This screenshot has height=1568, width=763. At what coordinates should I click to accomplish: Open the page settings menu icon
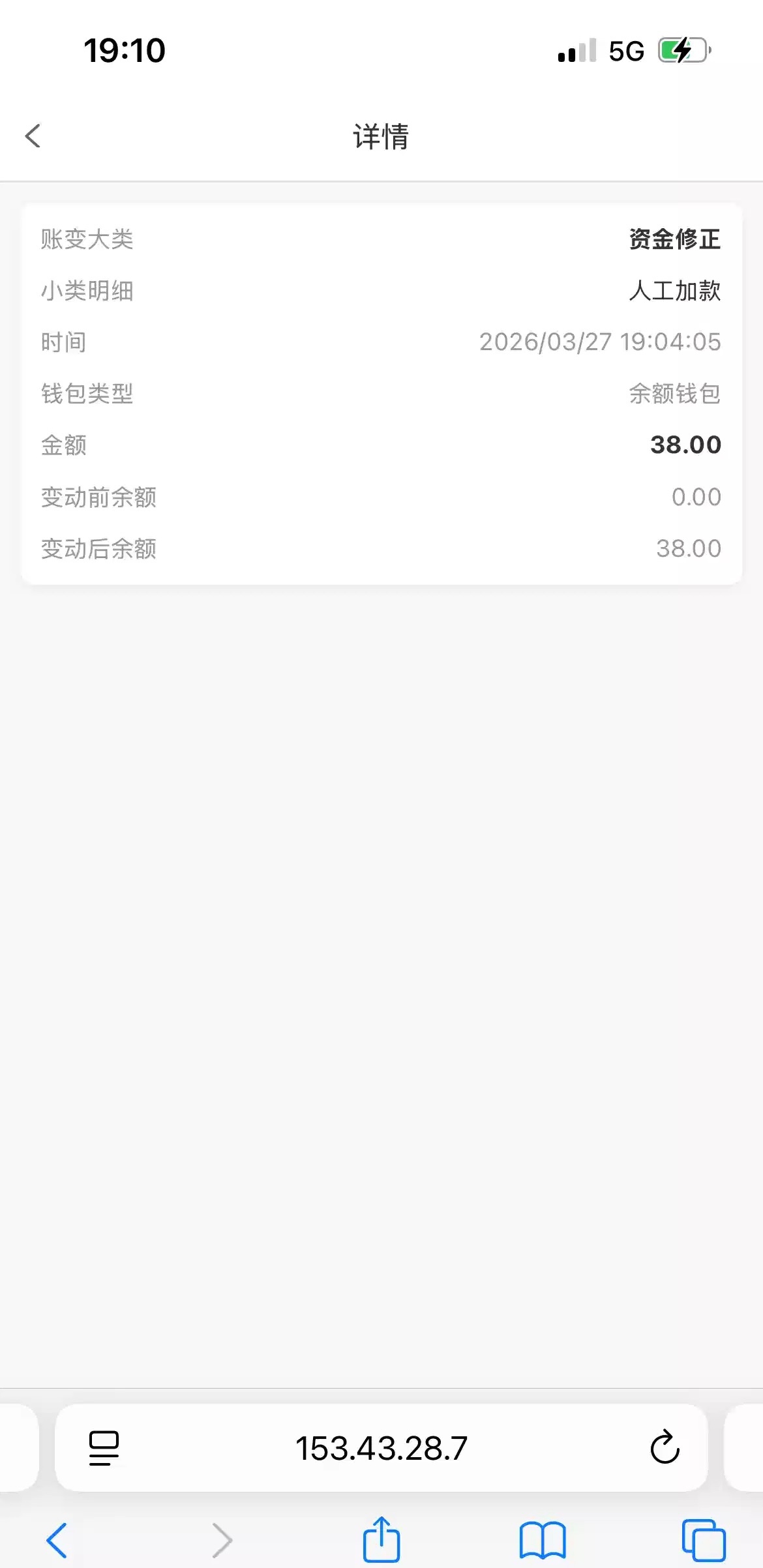104,1448
